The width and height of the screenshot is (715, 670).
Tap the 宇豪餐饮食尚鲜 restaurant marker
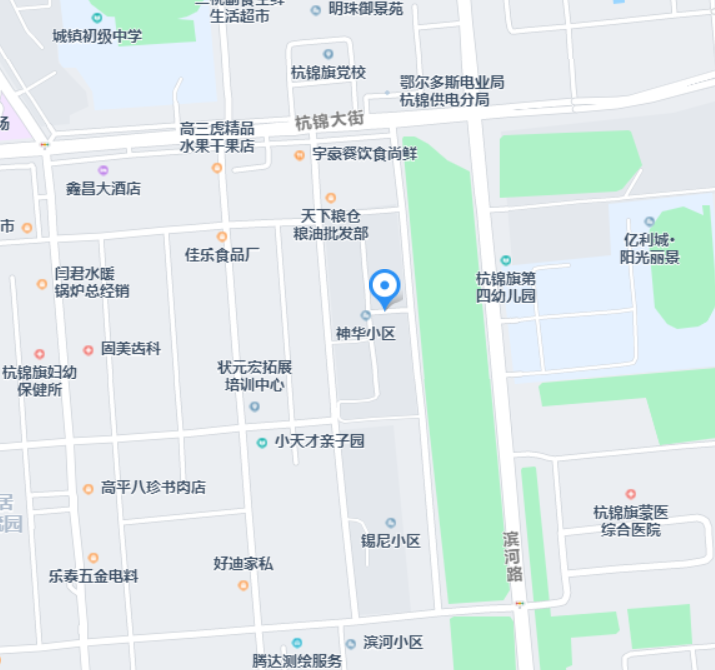point(299,155)
